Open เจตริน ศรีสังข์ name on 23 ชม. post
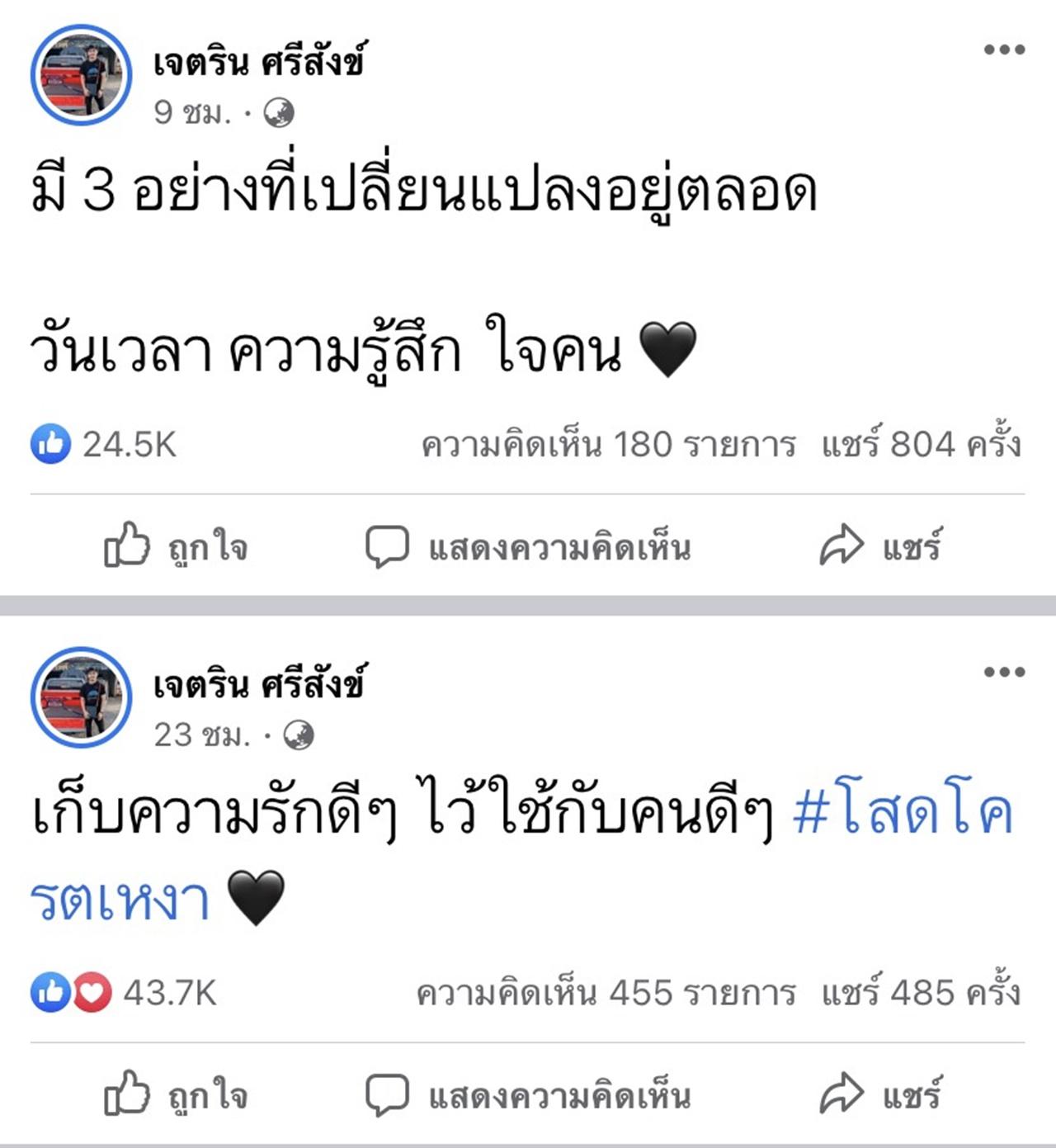 click(x=257, y=685)
